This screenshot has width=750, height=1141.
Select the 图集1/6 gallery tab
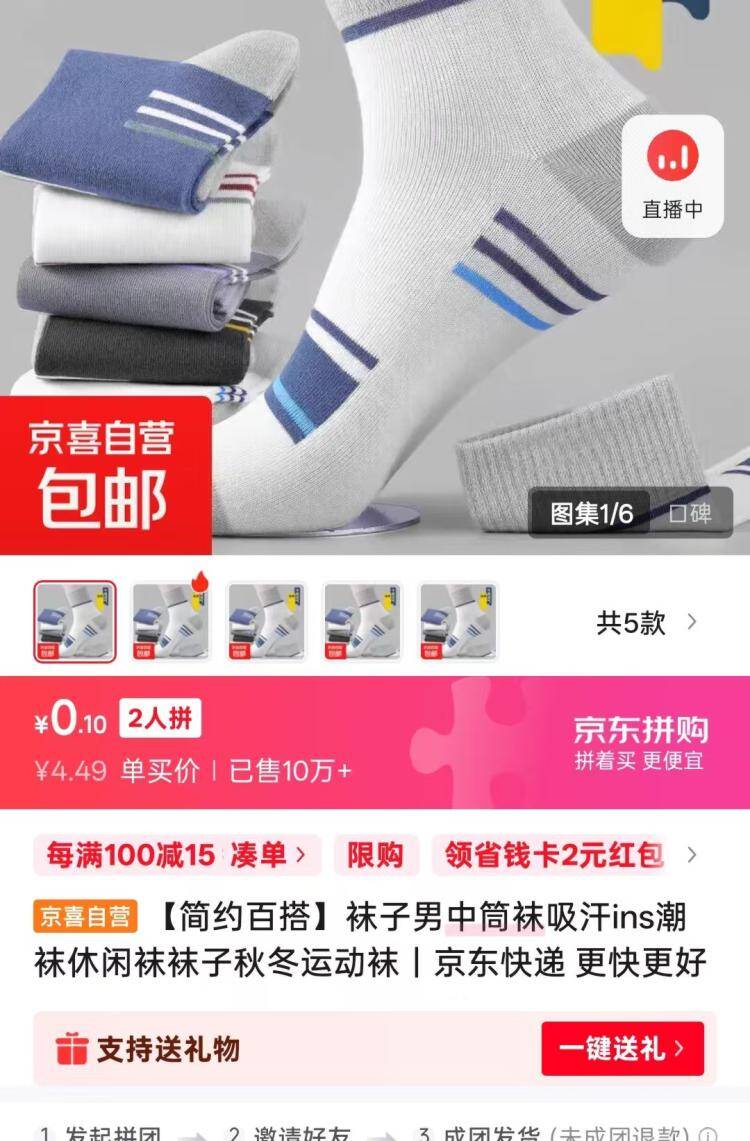(x=591, y=514)
